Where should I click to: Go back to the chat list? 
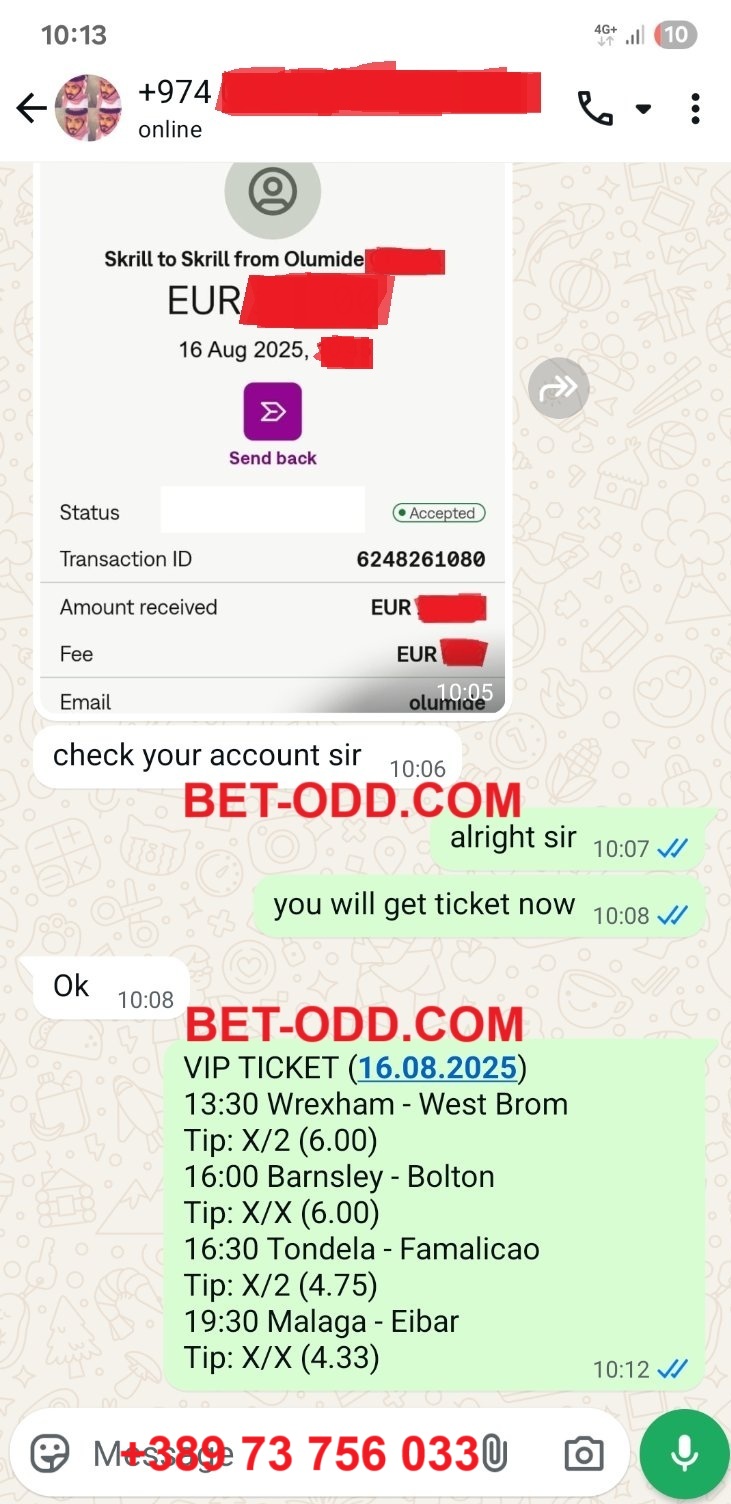(x=32, y=108)
